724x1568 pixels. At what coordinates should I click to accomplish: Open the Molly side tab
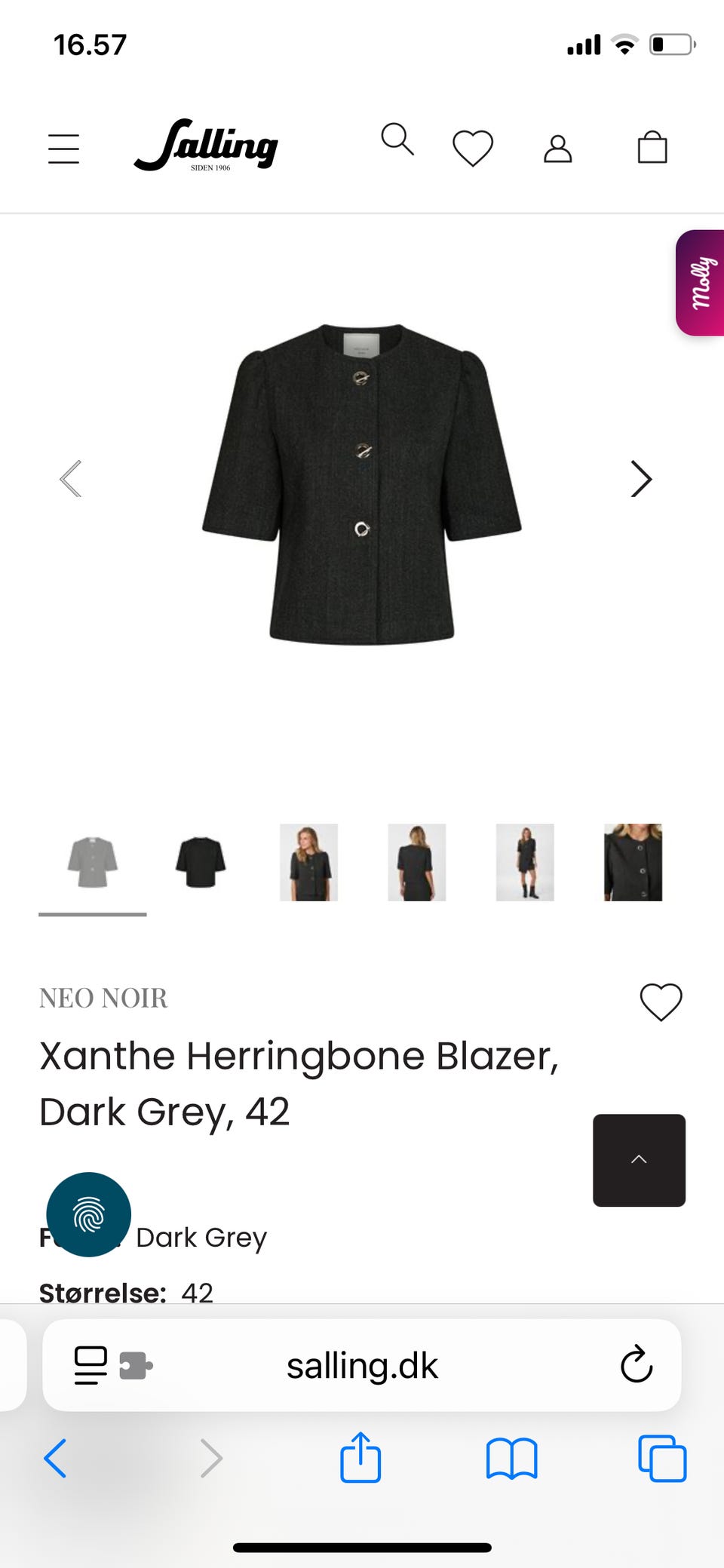701,283
